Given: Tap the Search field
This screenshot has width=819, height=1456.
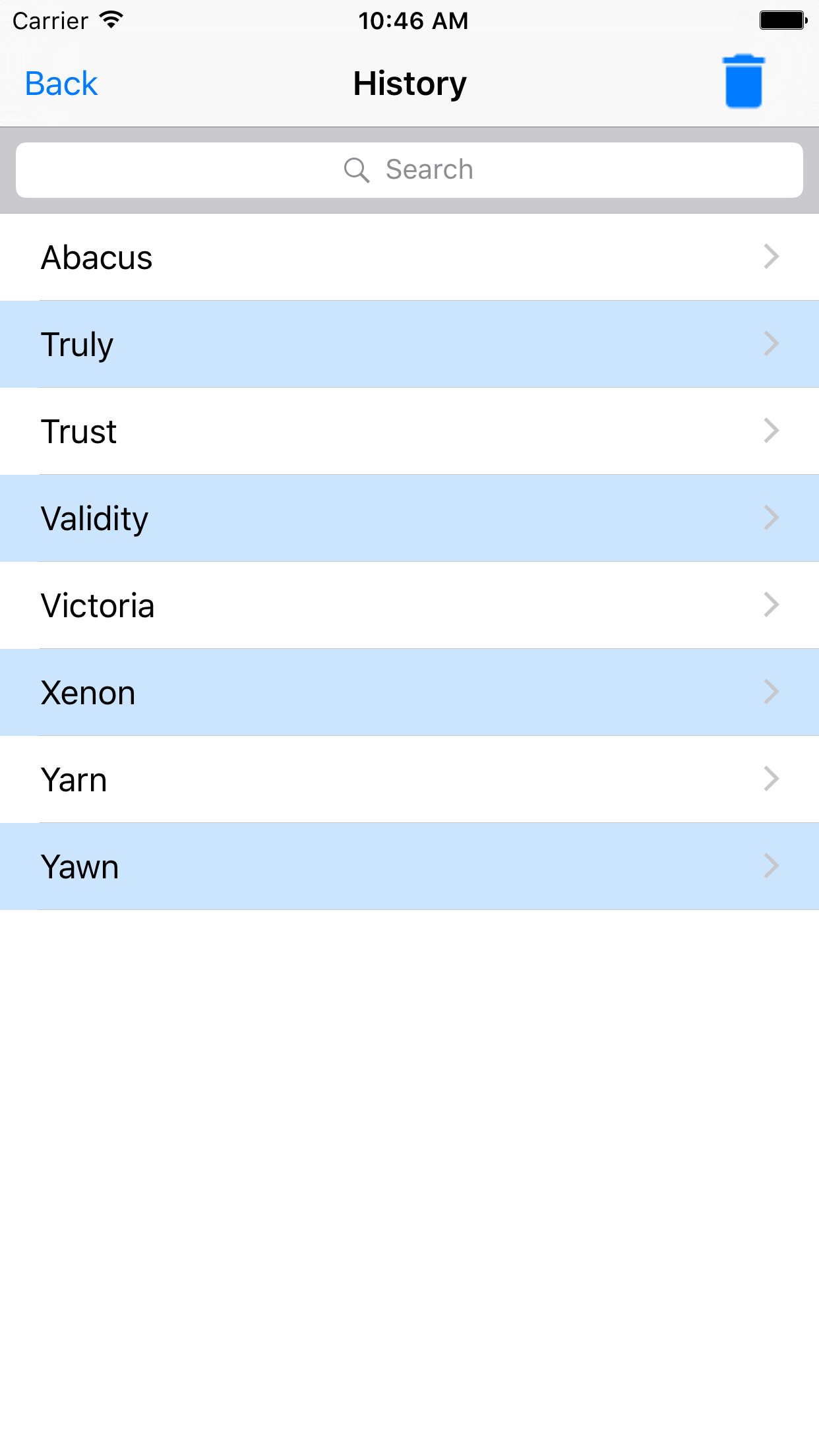Looking at the screenshot, I should pyautogui.click(x=409, y=170).
